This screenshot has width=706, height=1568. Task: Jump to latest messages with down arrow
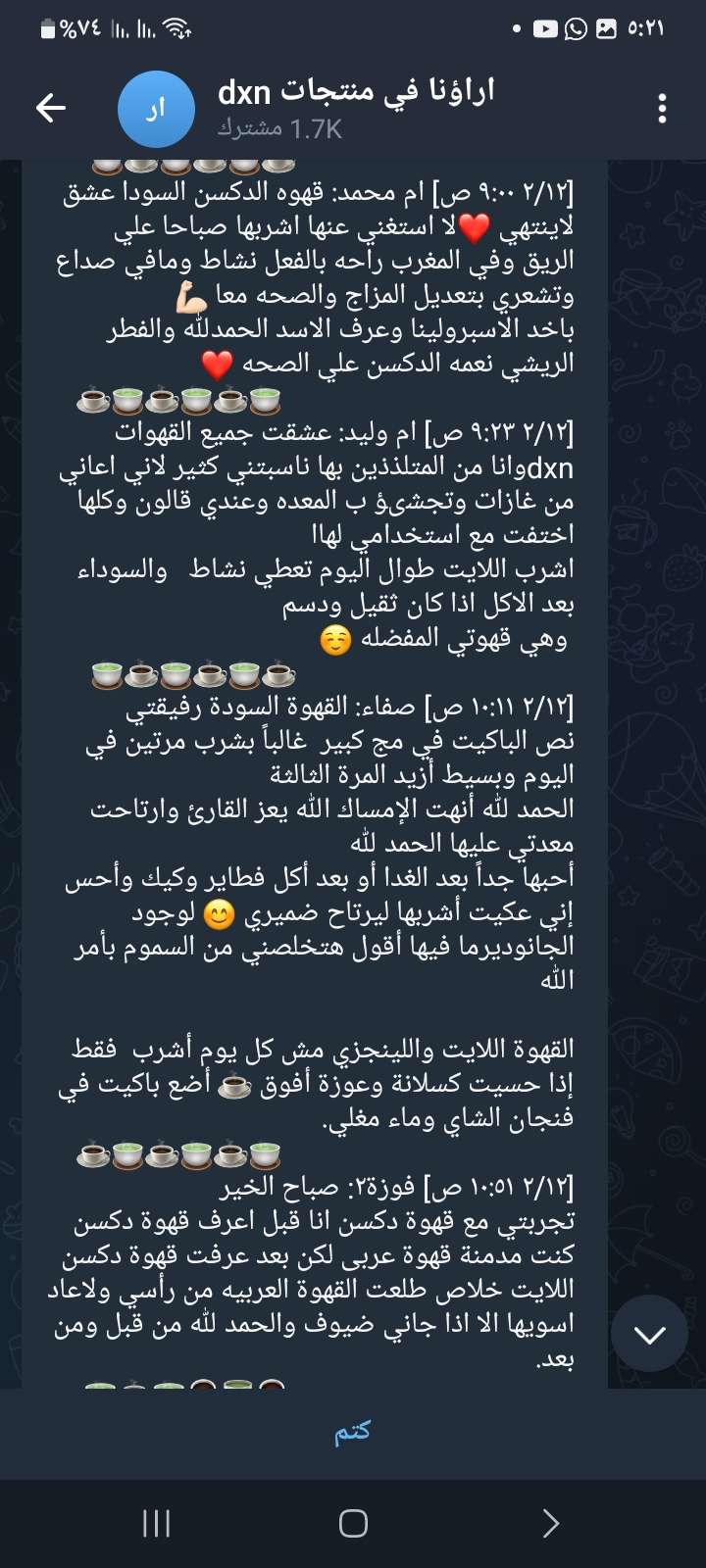pos(649,1334)
